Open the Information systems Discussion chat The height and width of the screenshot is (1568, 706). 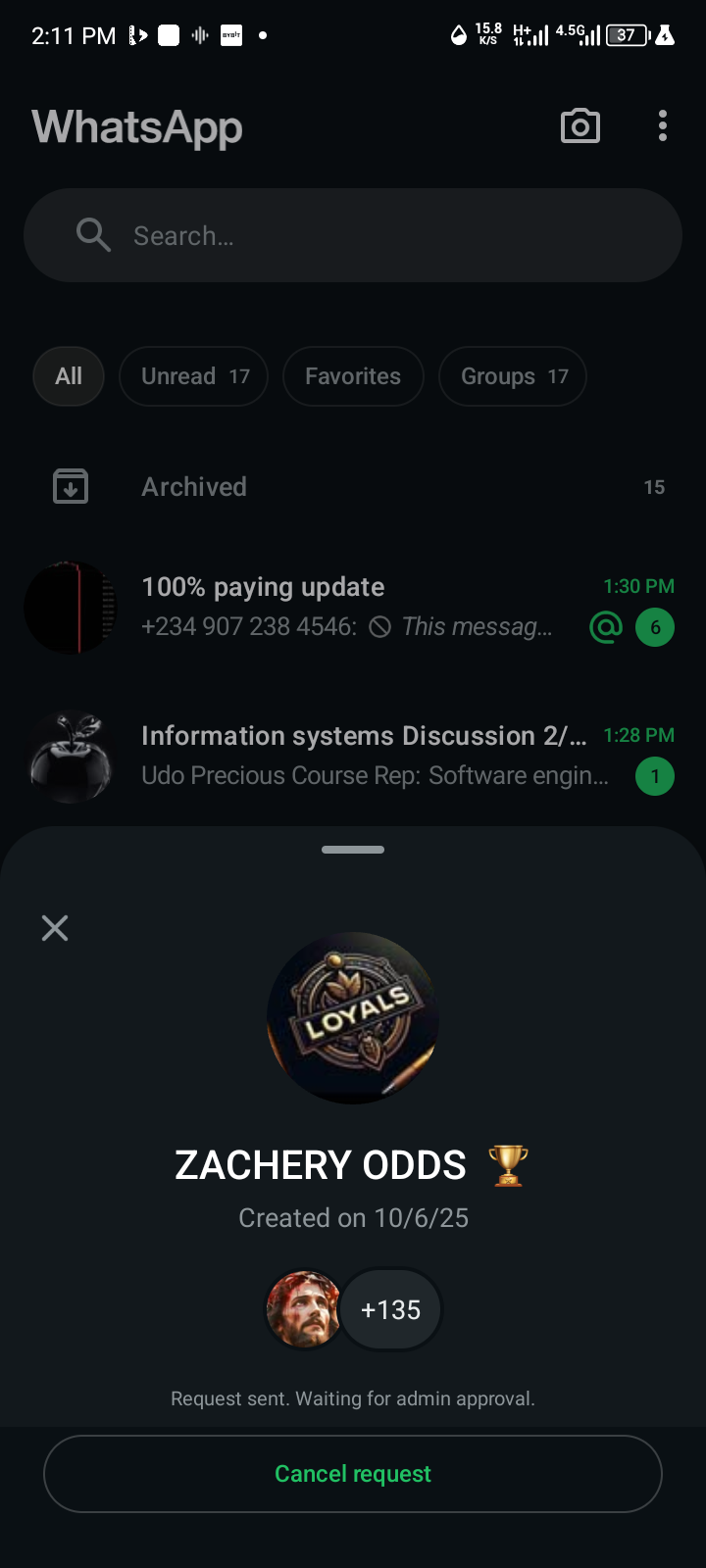(353, 757)
